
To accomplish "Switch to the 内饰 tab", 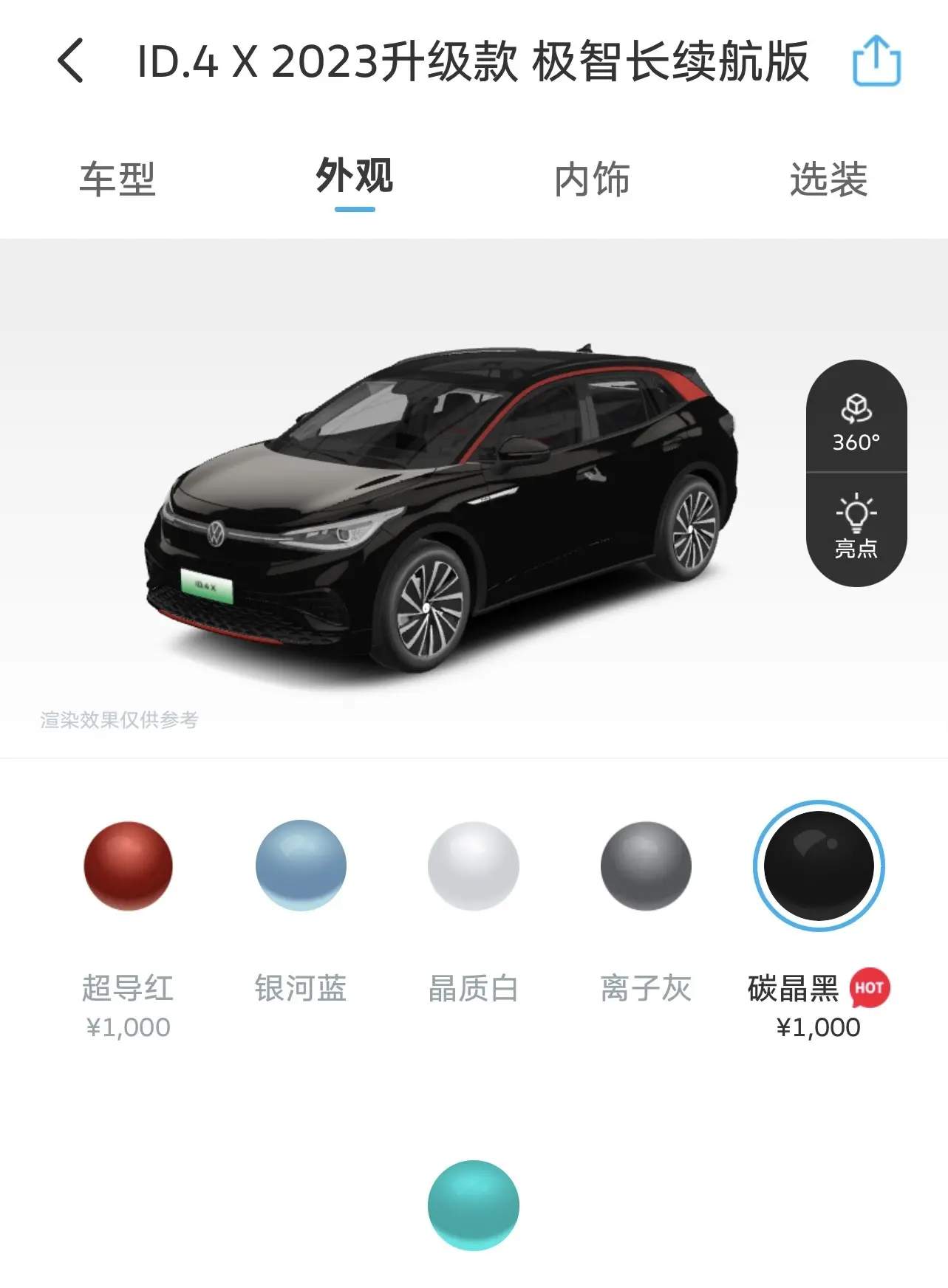I will (x=592, y=179).
